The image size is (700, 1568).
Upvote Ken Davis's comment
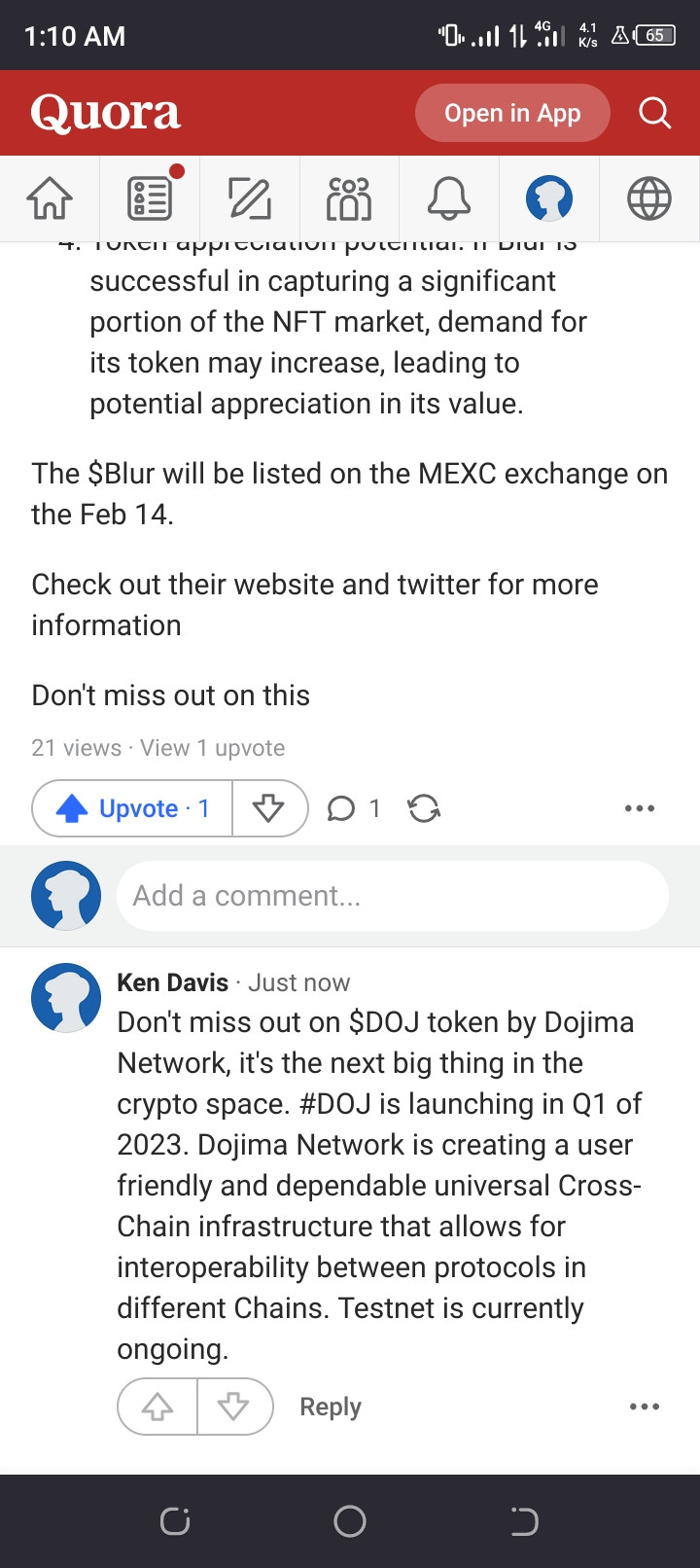157,1407
